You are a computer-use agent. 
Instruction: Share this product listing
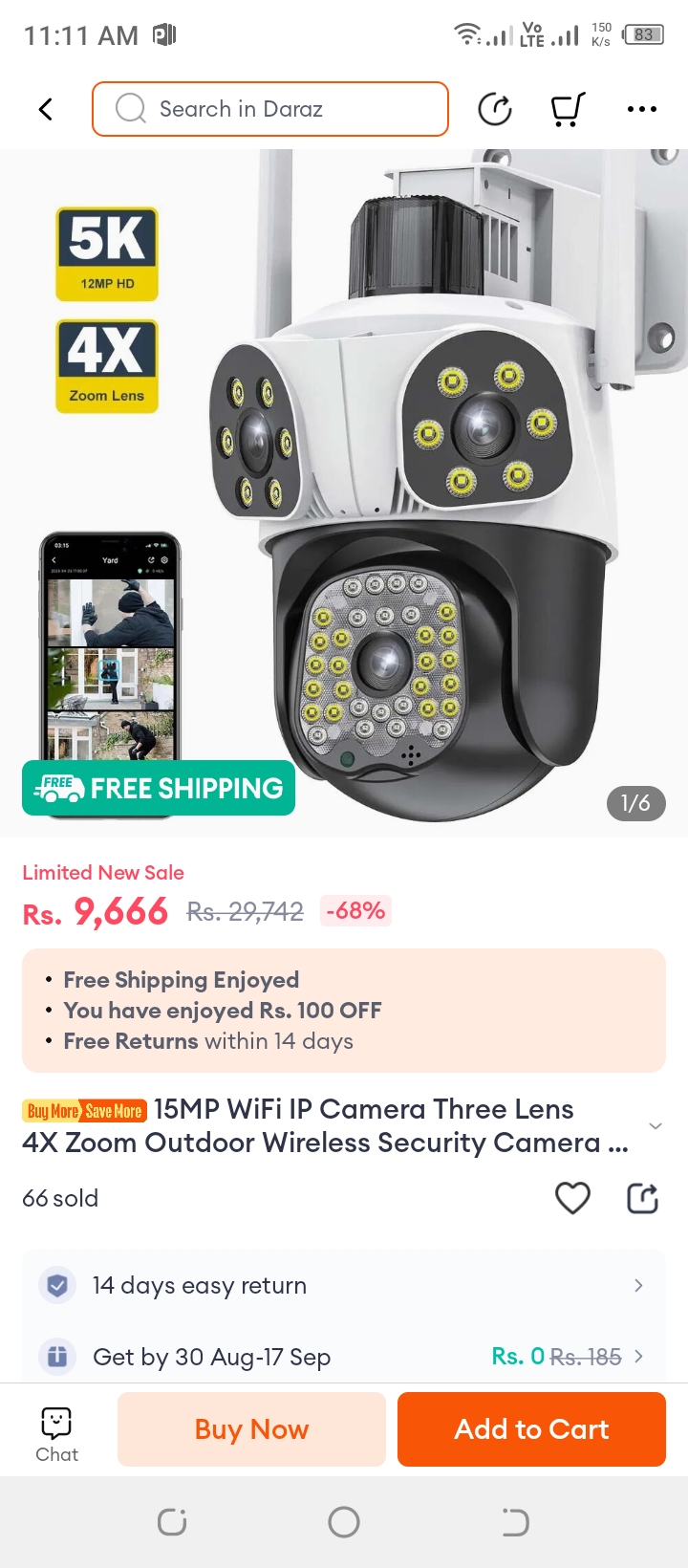tap(642, 1197)
